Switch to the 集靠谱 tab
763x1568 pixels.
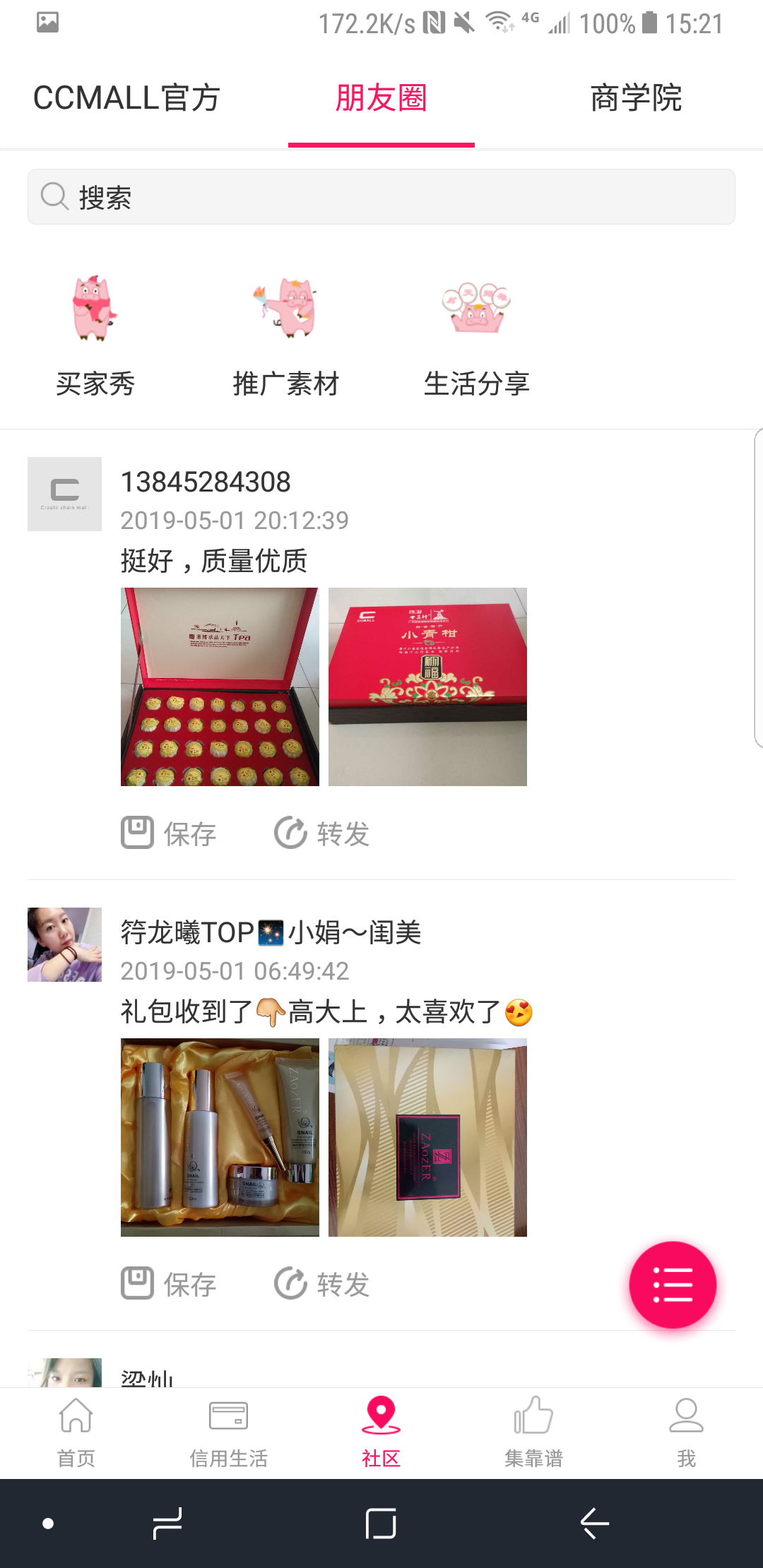point(534,1433)
